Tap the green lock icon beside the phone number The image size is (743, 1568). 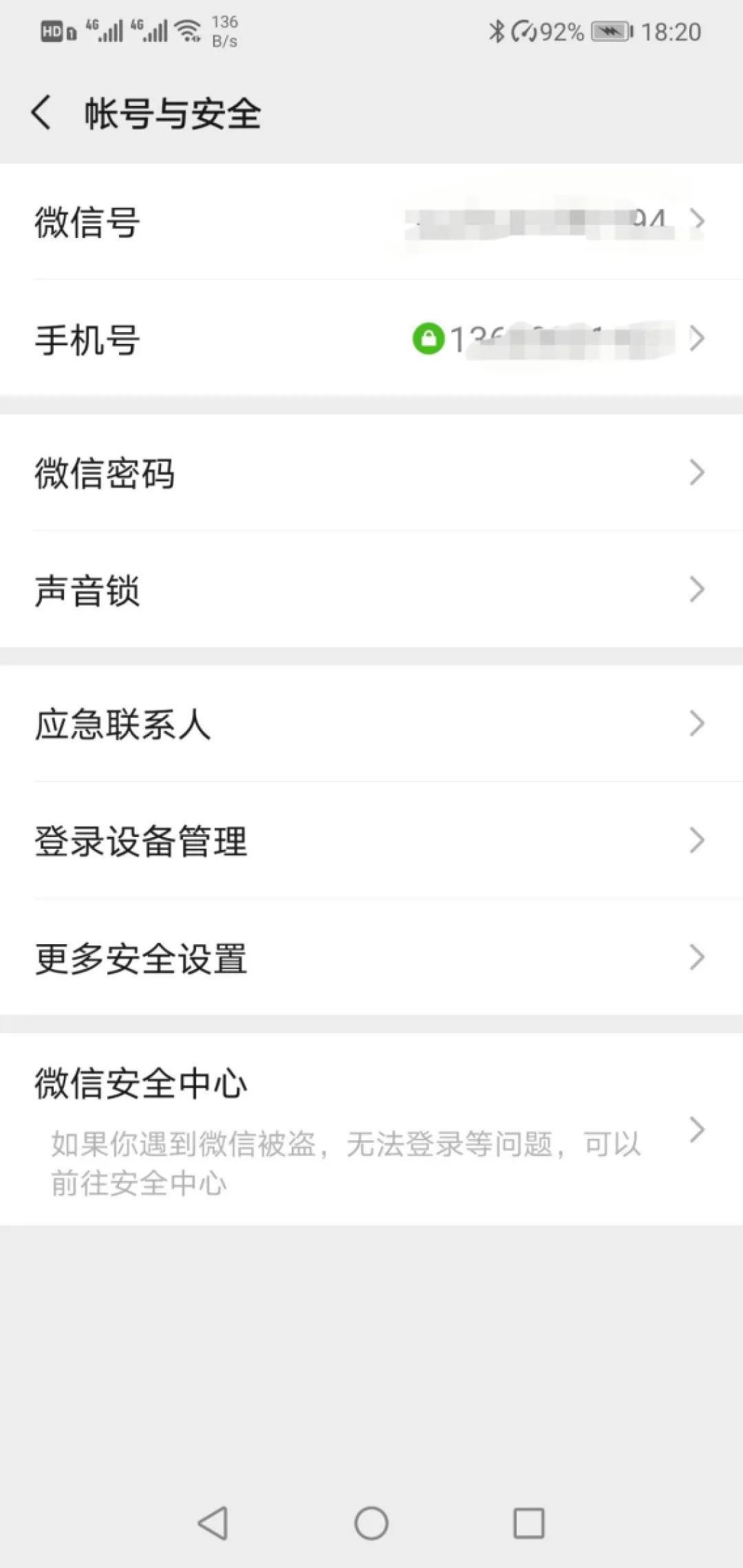coord(430,338)
